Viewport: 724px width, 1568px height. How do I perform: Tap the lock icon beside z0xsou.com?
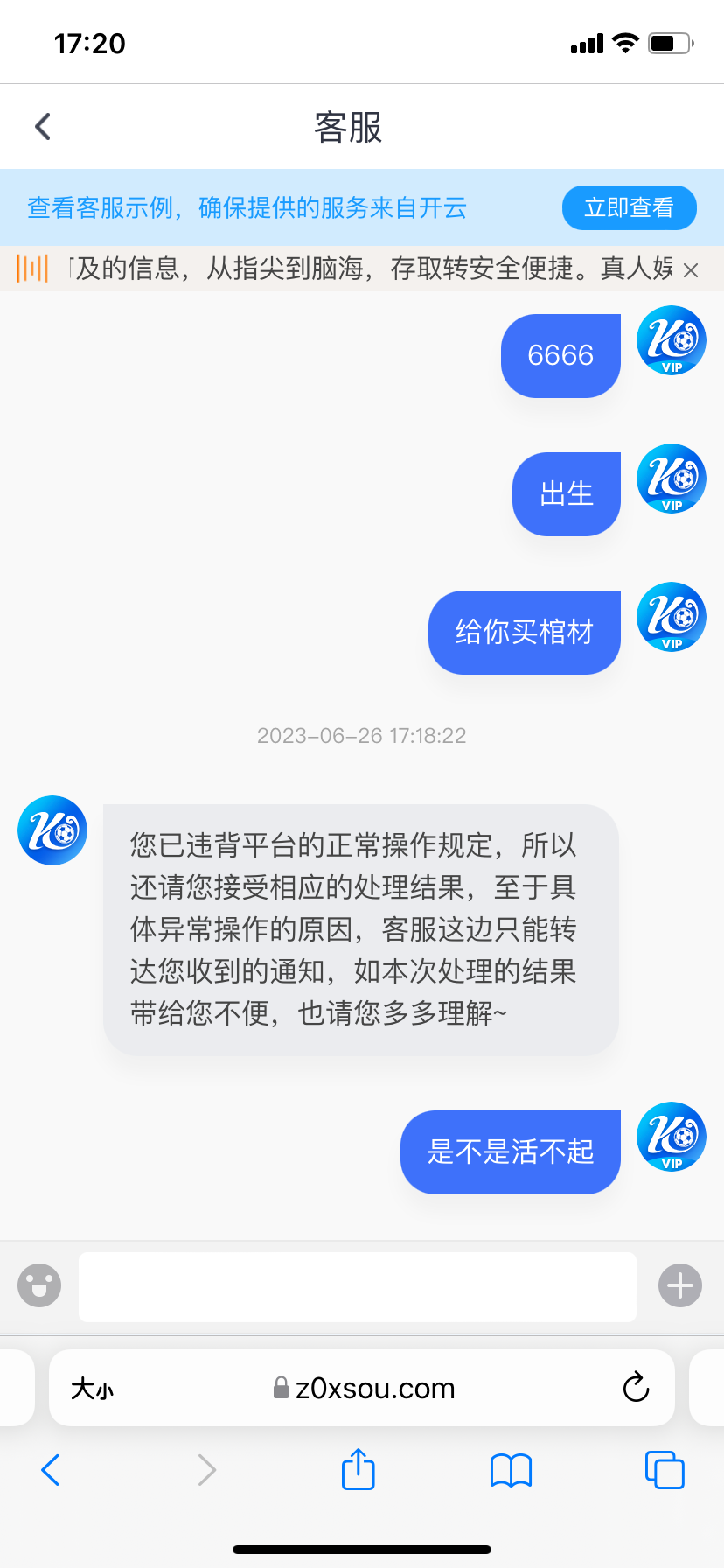tap(281, 1388)
